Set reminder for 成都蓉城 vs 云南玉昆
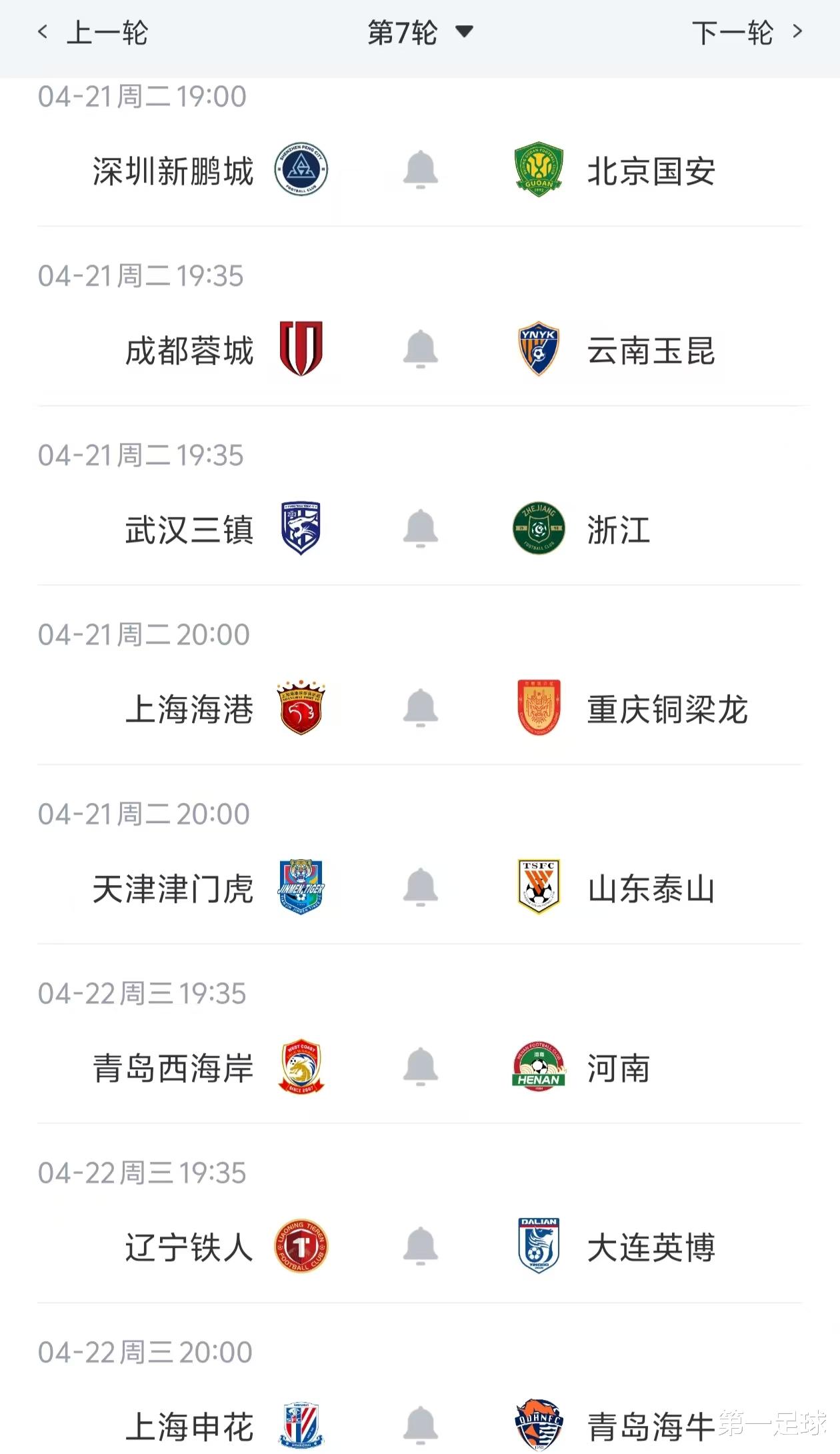This screenshot has height=1454, width=840. pyautogui.click(x=420, y=349)
